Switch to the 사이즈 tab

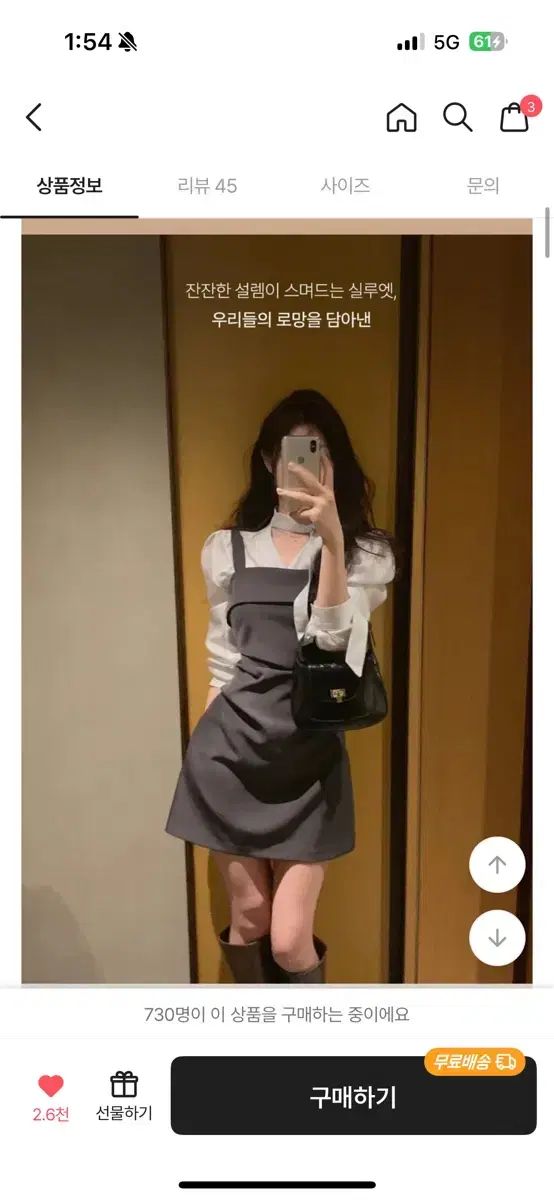pyautogui.click(x=345, y=186)
